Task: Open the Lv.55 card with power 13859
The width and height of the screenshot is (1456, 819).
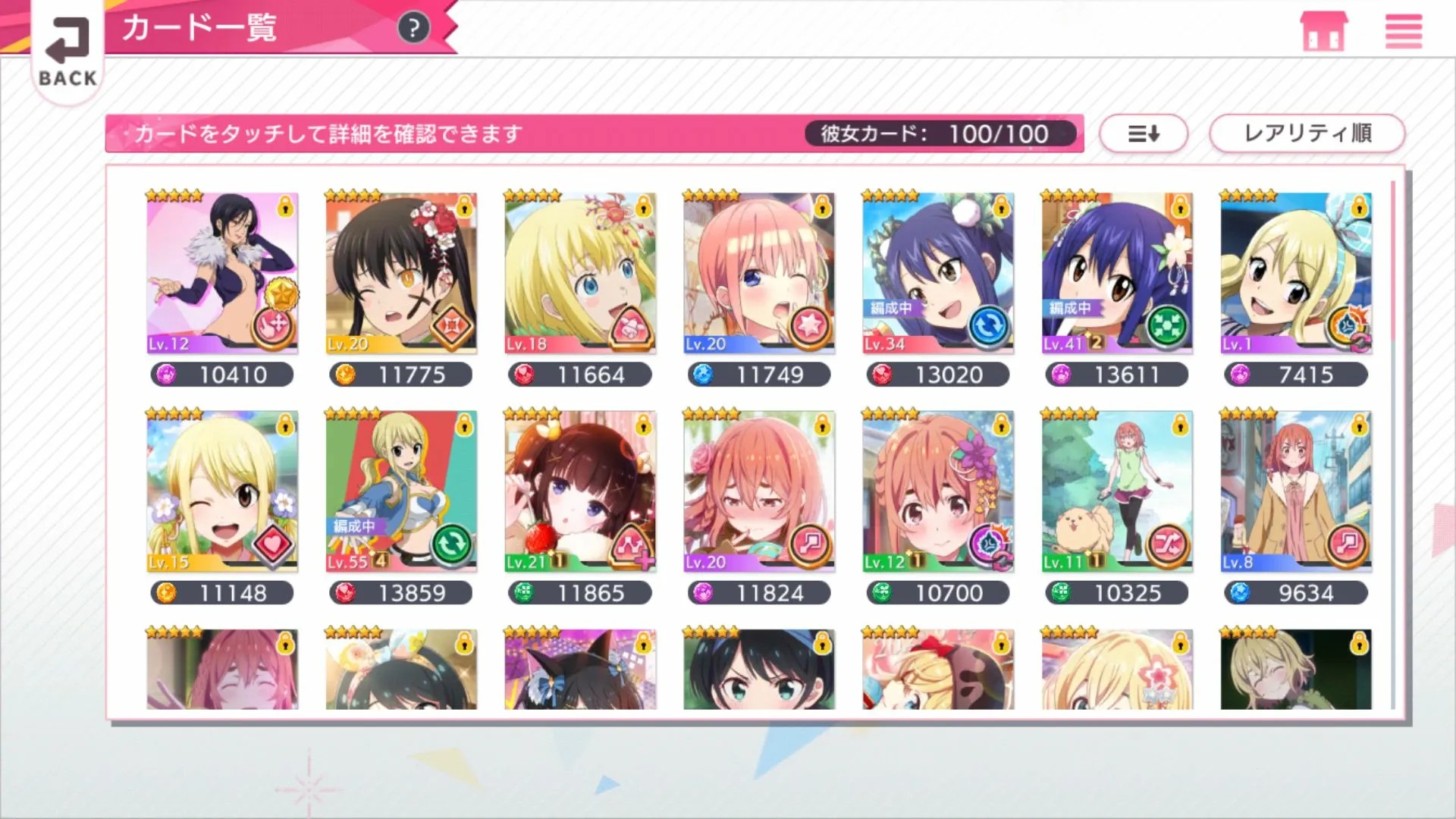Action: tap(401, 491)
